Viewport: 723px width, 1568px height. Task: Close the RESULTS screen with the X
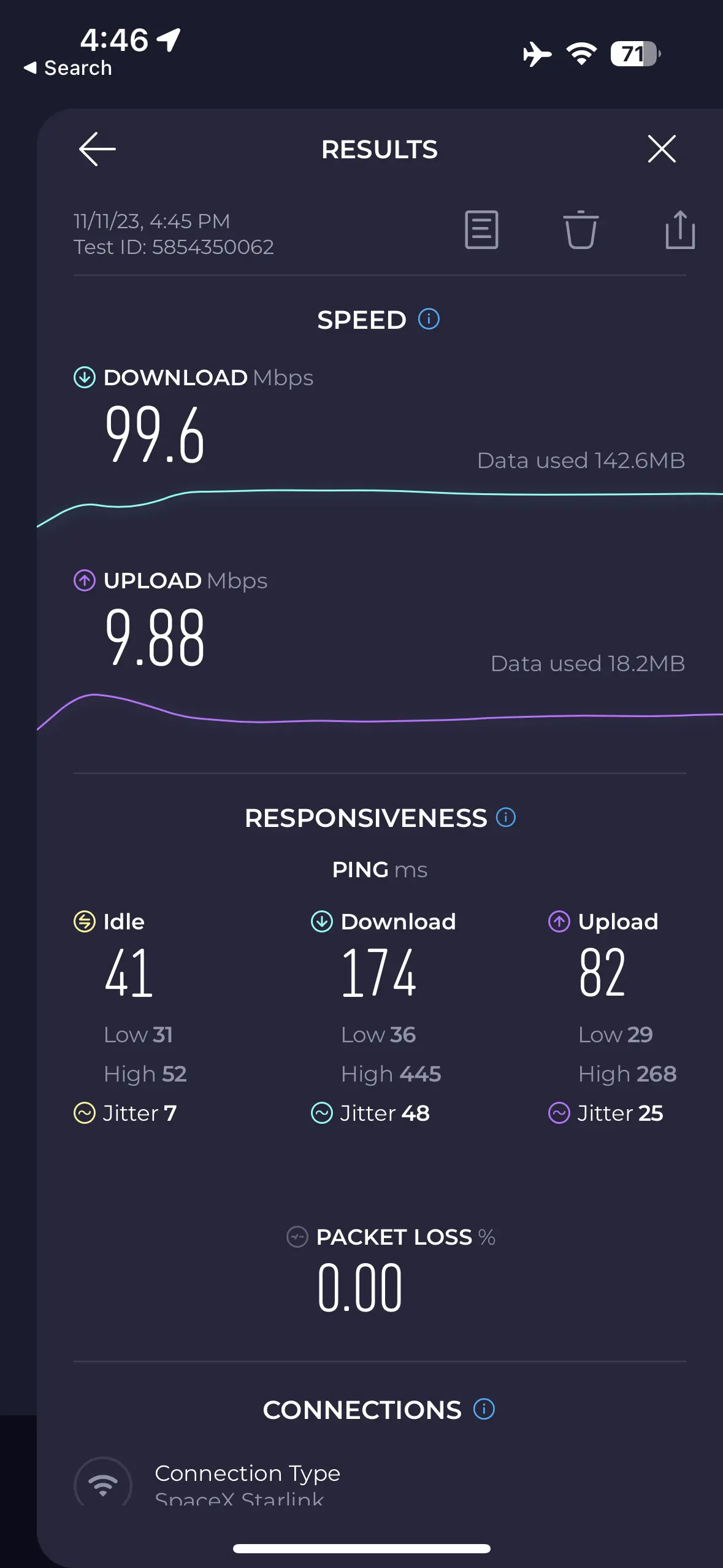pos(662,149)
